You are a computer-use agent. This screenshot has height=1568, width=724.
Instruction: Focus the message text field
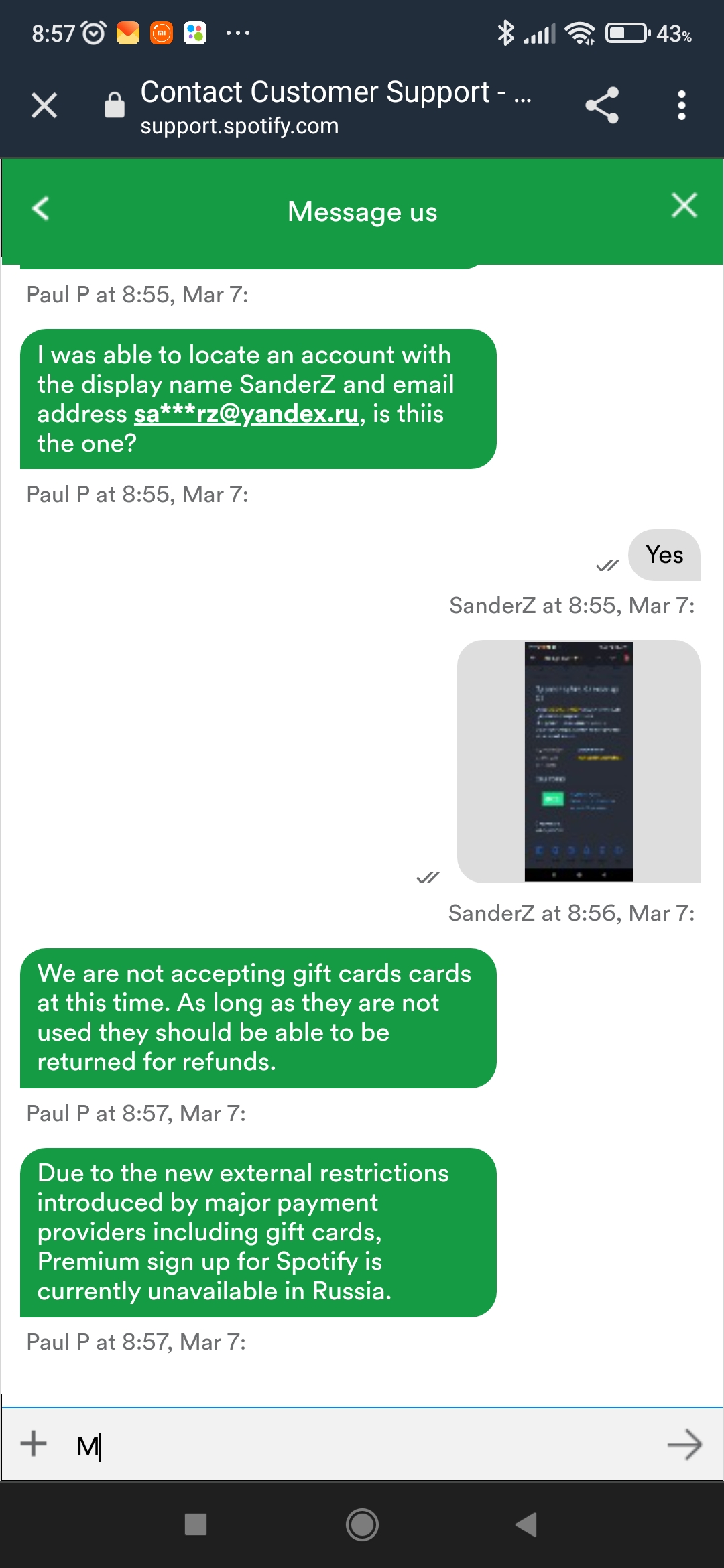(x=362, y=1445)
